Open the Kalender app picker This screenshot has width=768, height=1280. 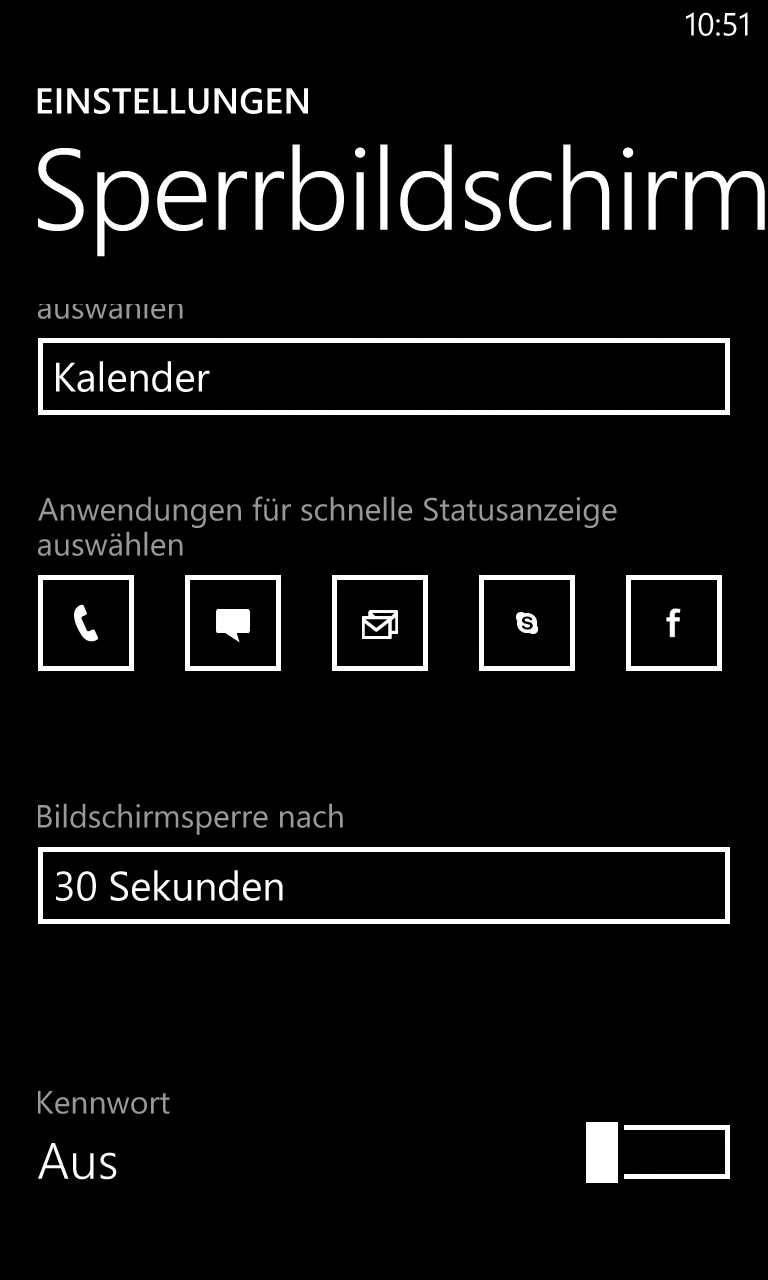point(384,376)
